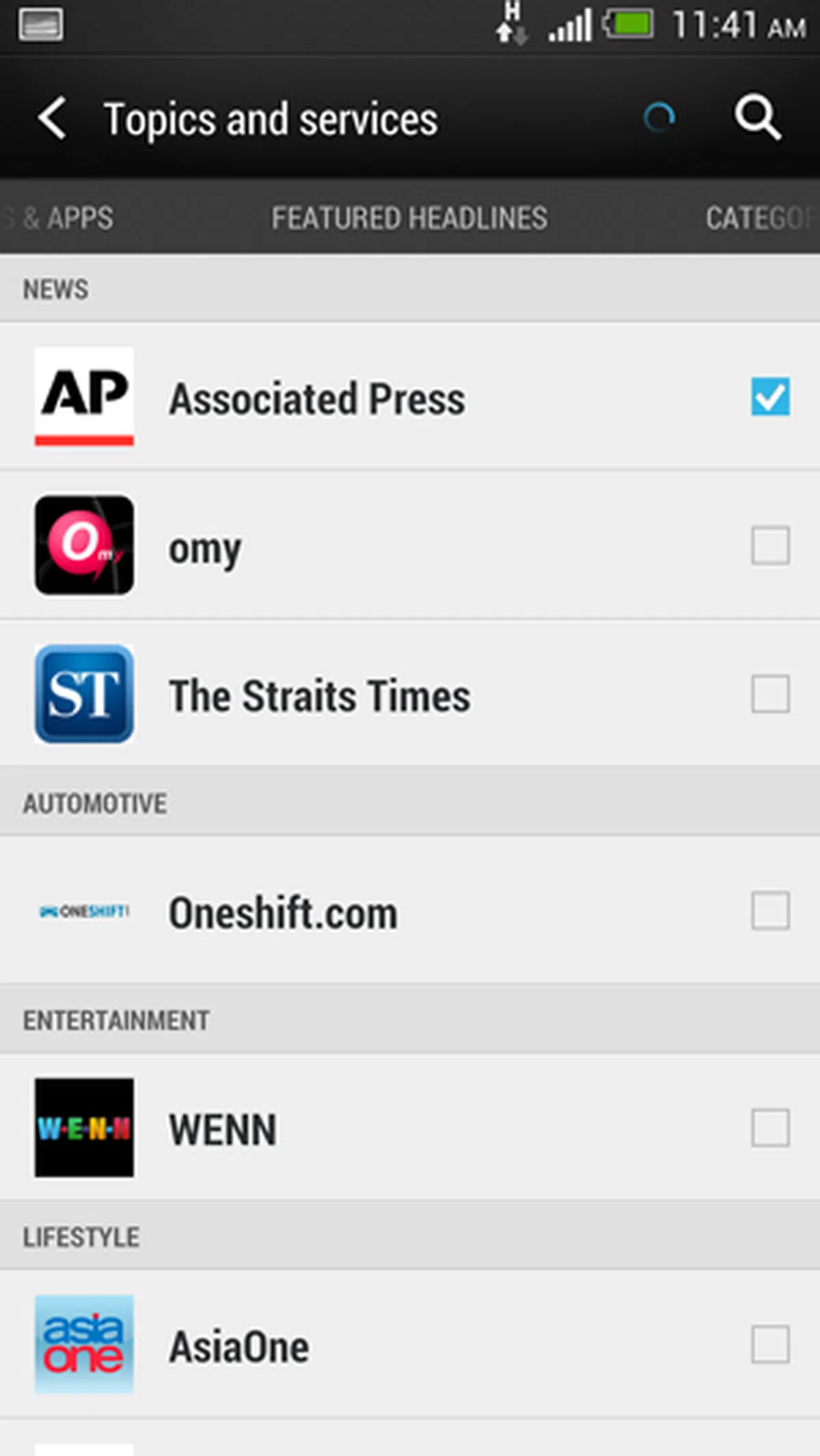The width and height of the screenshot is (820, 1456).
Task: Add AsiaOne via its checkbox
Action: [770, 1344]
